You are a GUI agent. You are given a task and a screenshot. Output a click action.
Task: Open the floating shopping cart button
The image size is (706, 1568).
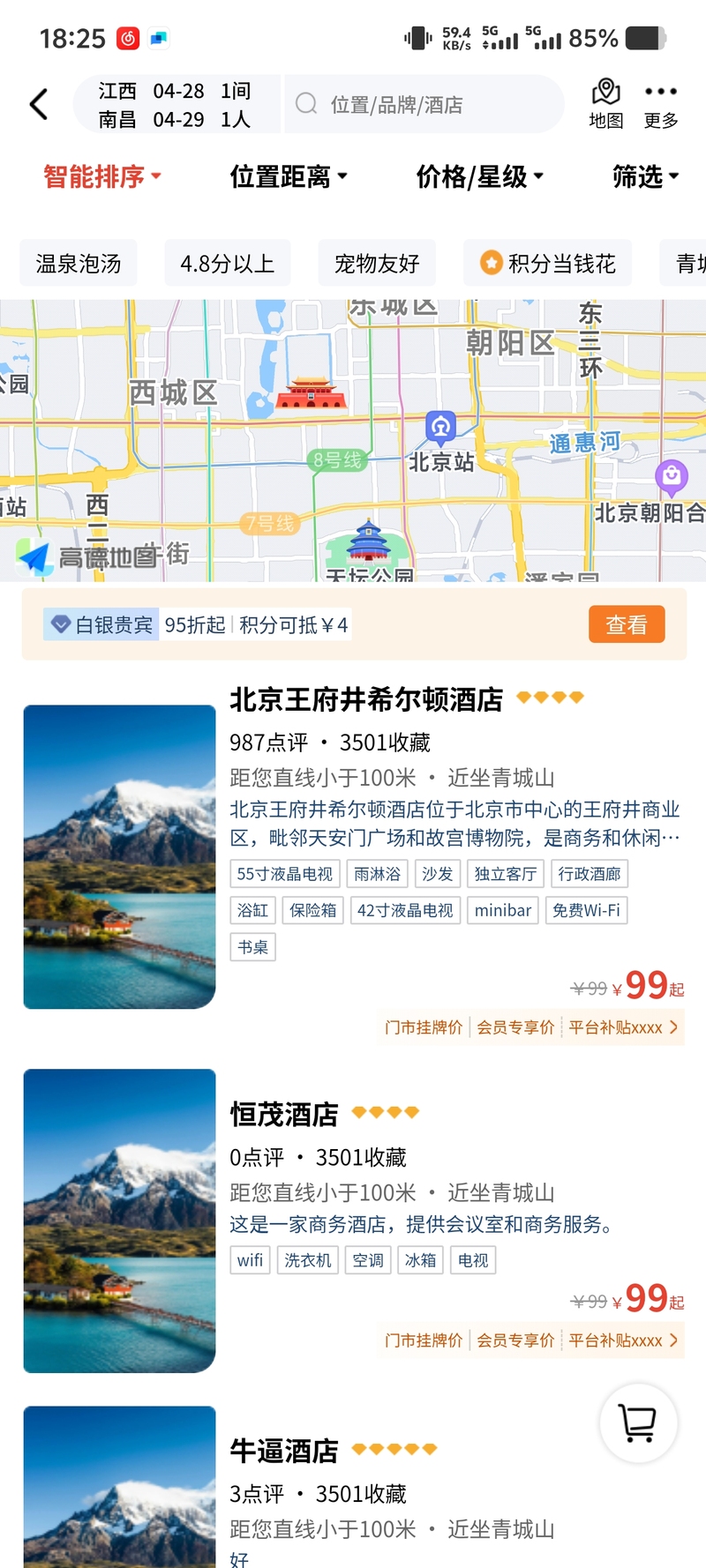[x=638, y=1422]
